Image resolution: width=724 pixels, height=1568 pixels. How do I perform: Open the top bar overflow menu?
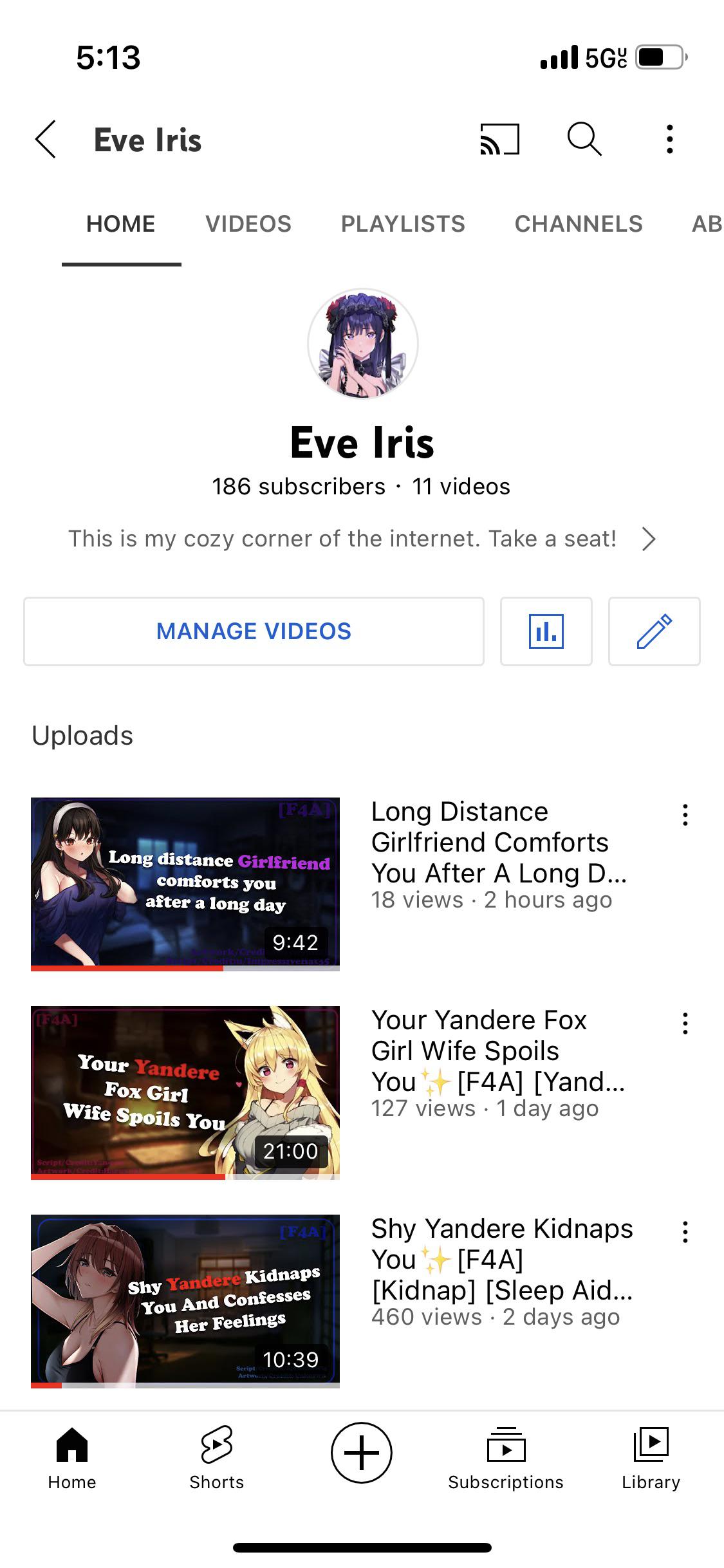point(669,139)
